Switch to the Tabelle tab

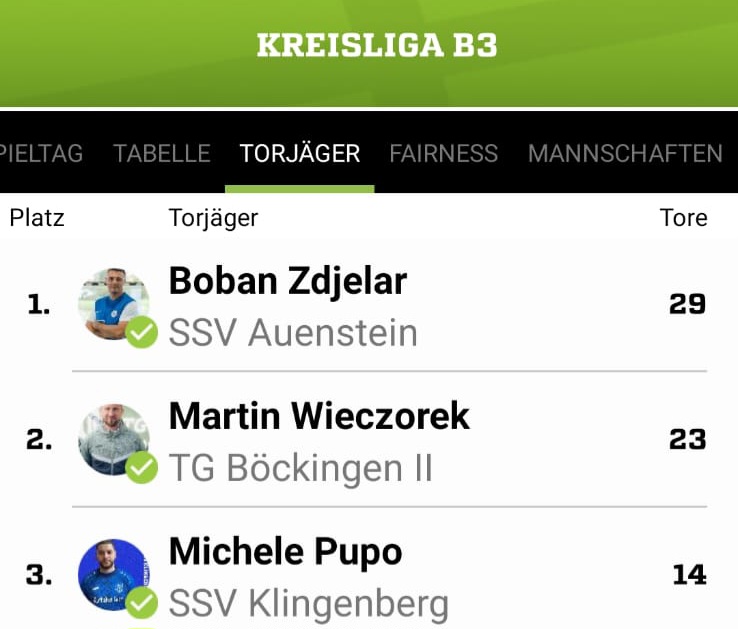(x=161, y=153)
